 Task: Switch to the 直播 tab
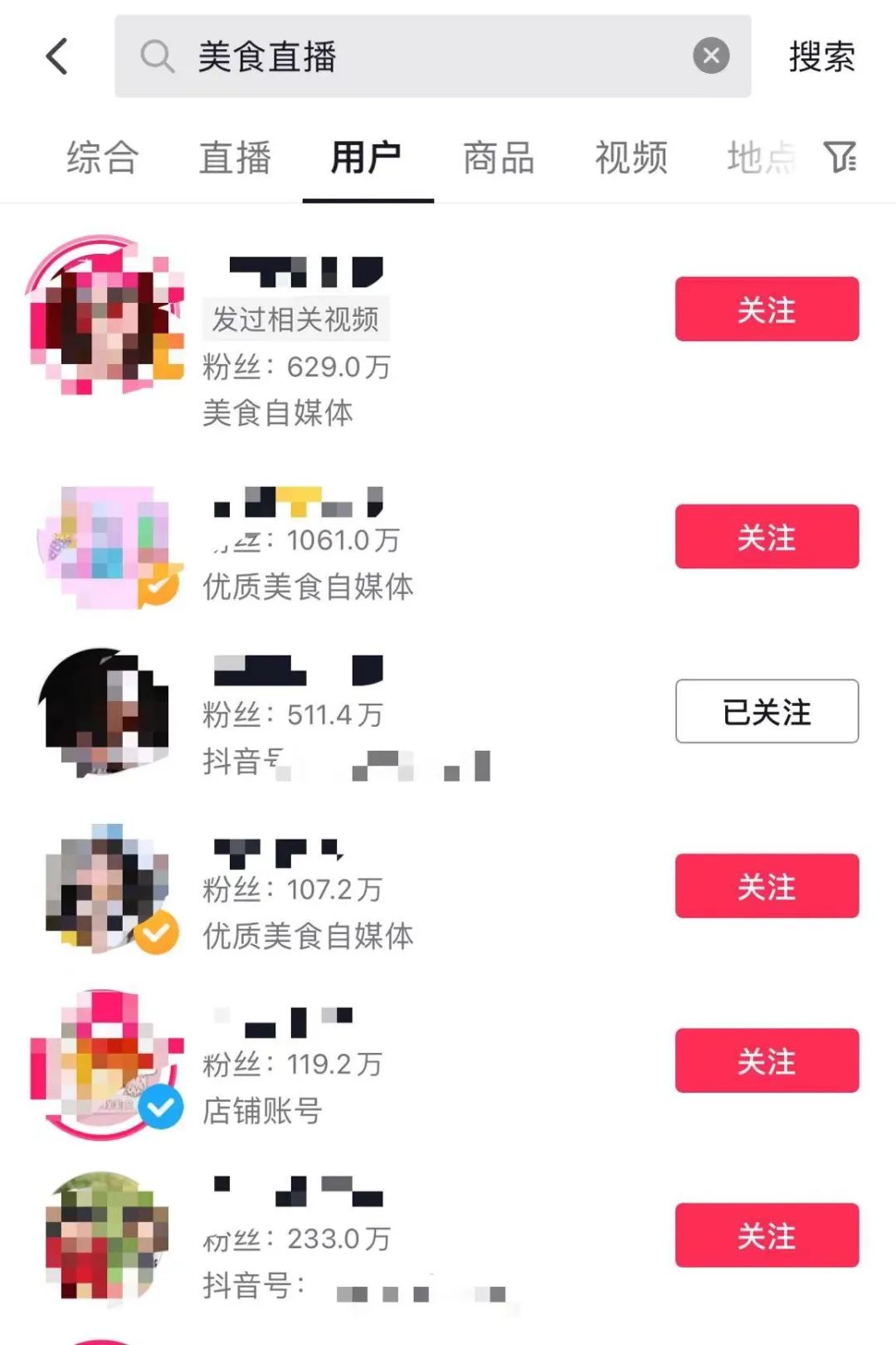235,158
